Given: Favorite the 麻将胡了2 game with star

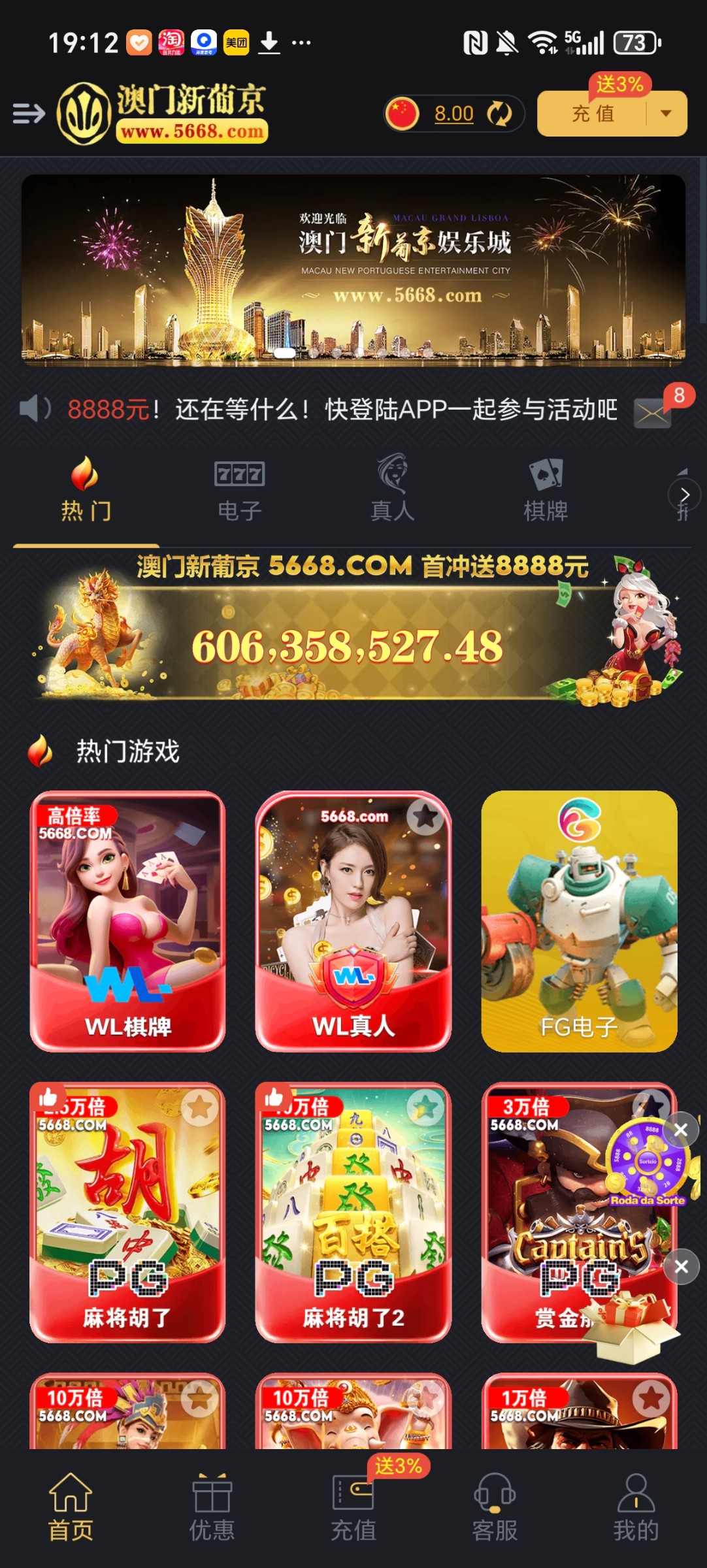Looking at the screenshot, I should pos(425,1107).
